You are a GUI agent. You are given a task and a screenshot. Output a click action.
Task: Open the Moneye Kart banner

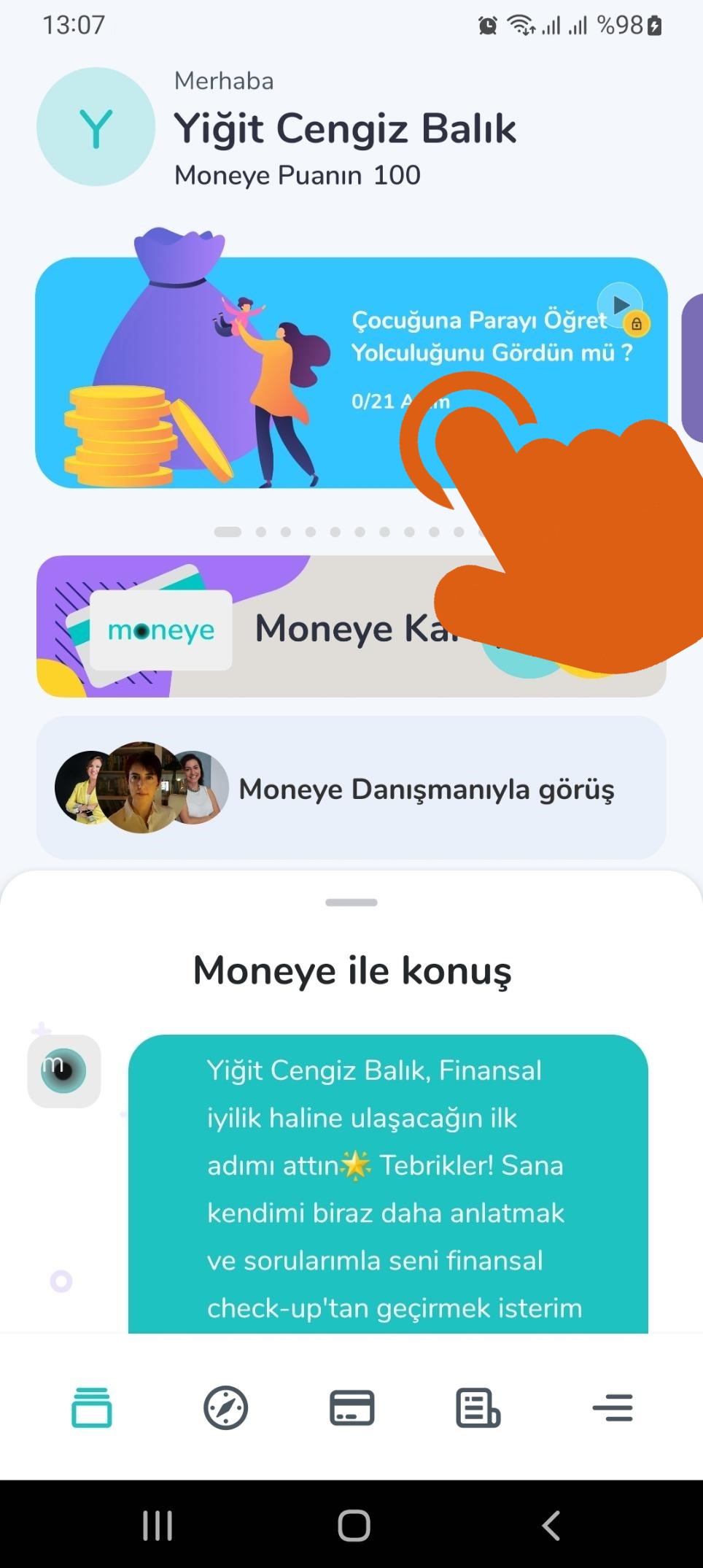point(351,626)
